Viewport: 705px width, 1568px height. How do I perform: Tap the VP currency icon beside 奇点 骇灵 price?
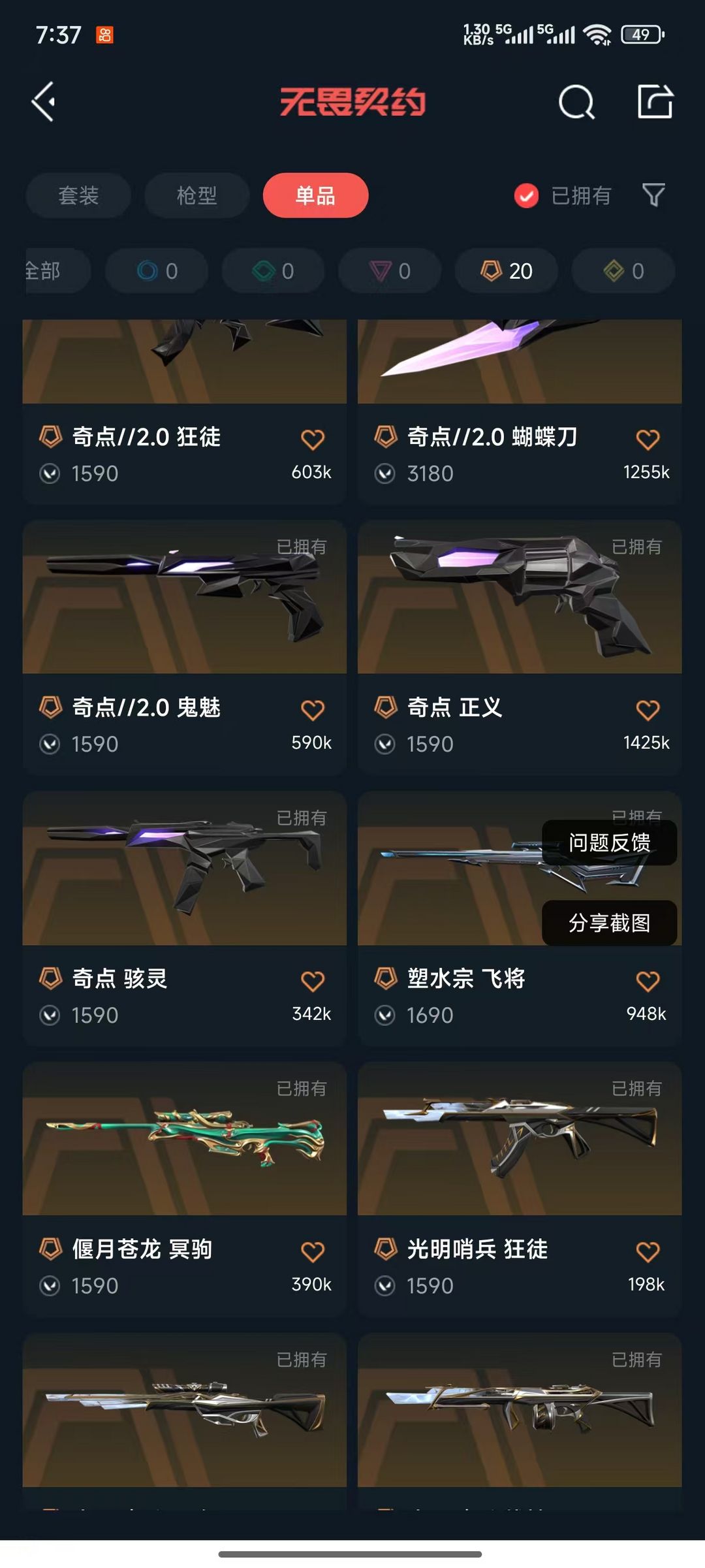50,1014
